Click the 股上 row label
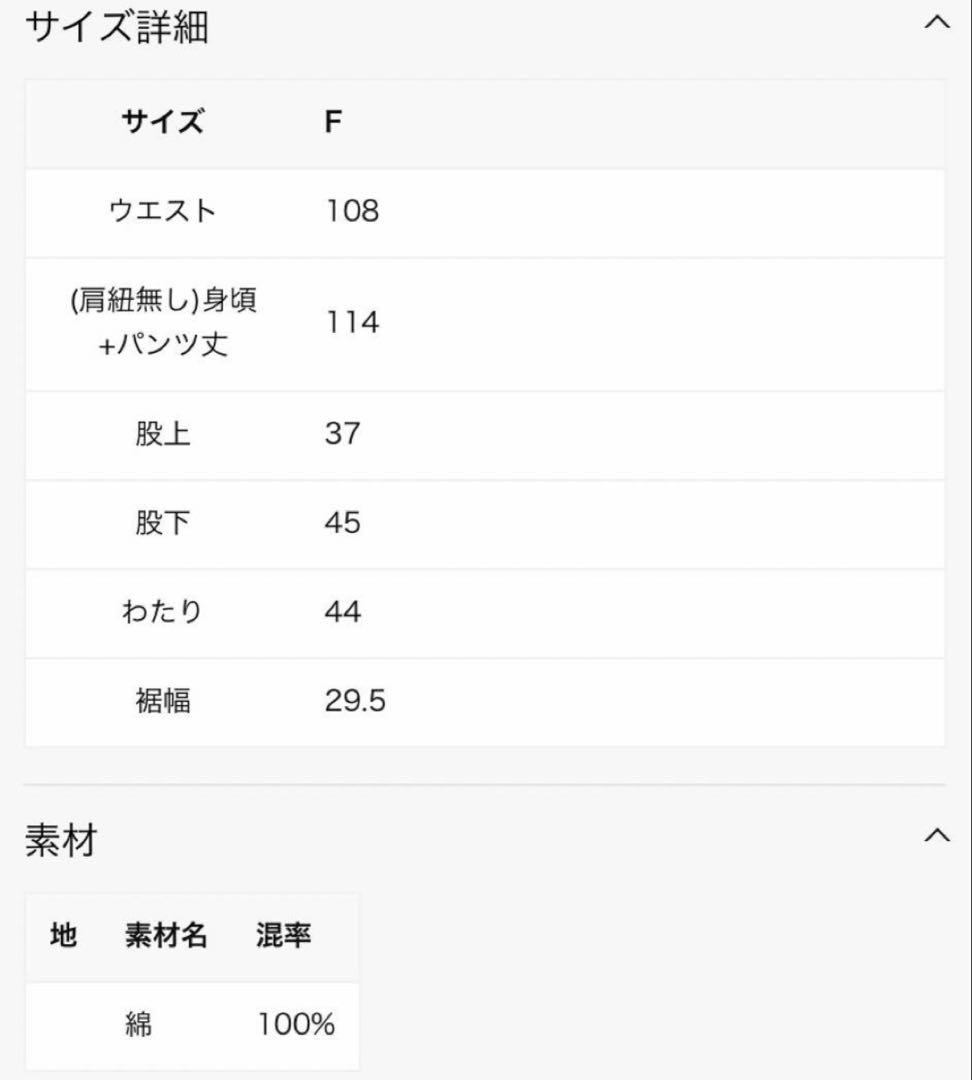This screenshot has width=972, height=1080. coord(162,434)
